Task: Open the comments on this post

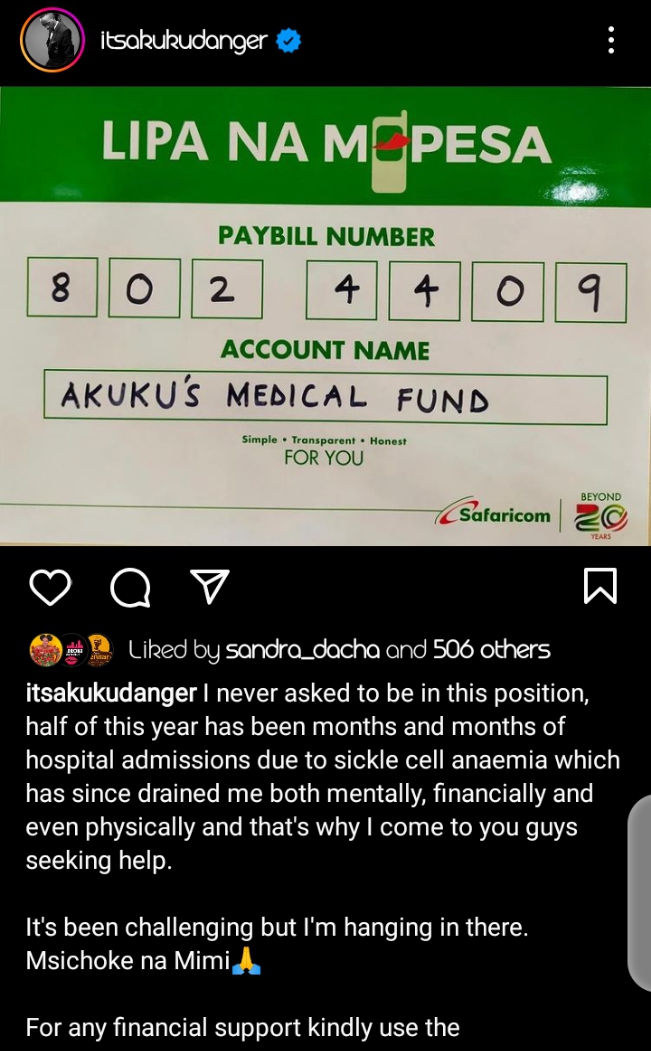Action: (x=130, y=588)
